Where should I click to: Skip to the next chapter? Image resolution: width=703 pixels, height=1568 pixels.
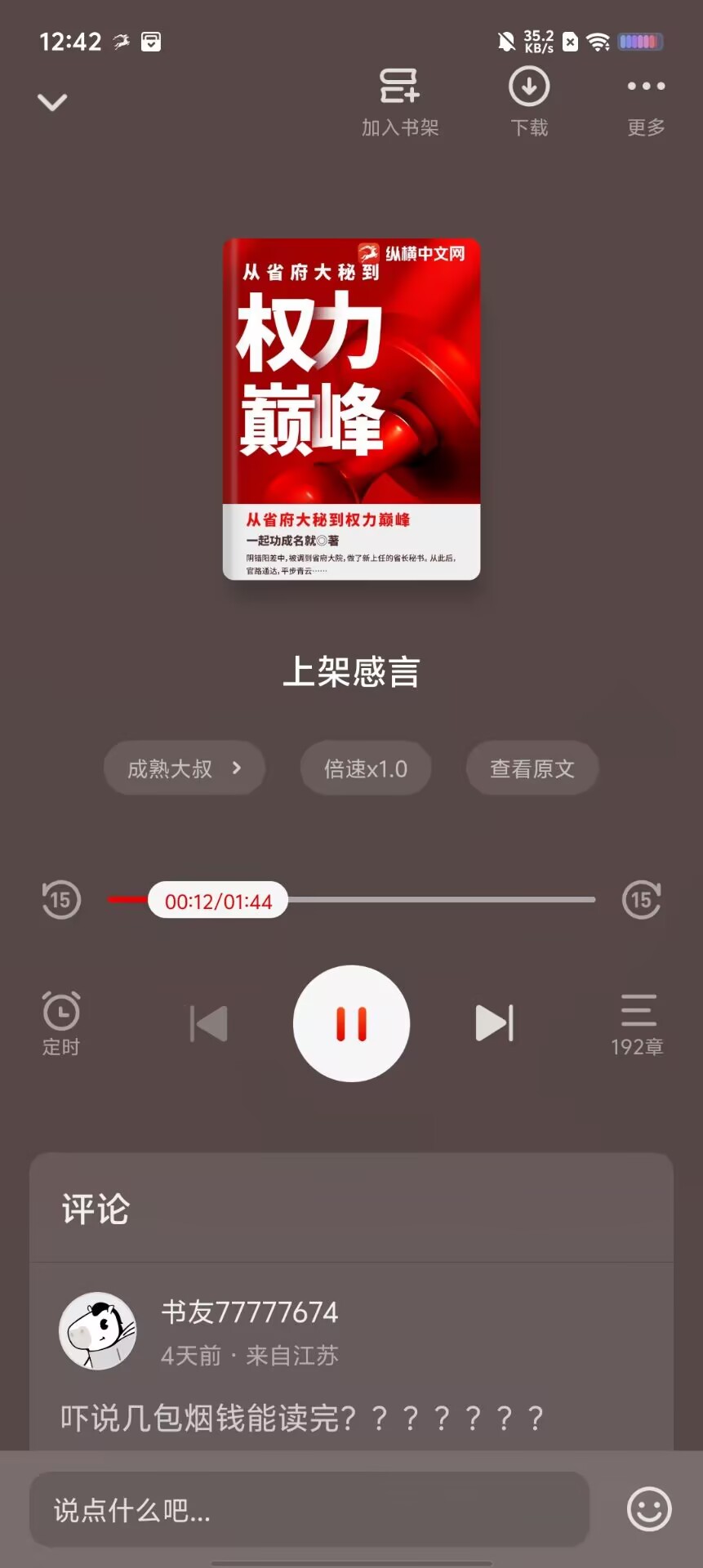click(x=494, y=1023)
